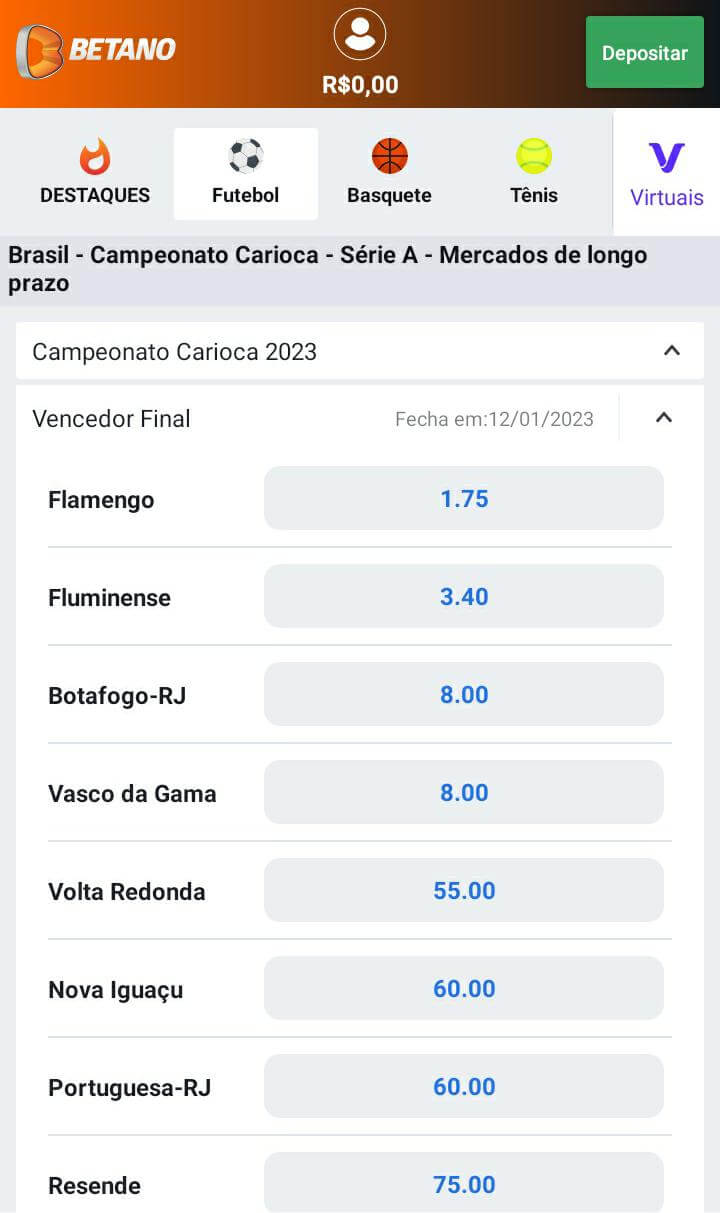
Task: Open the Tênis tab
Action: click(534, 173)
